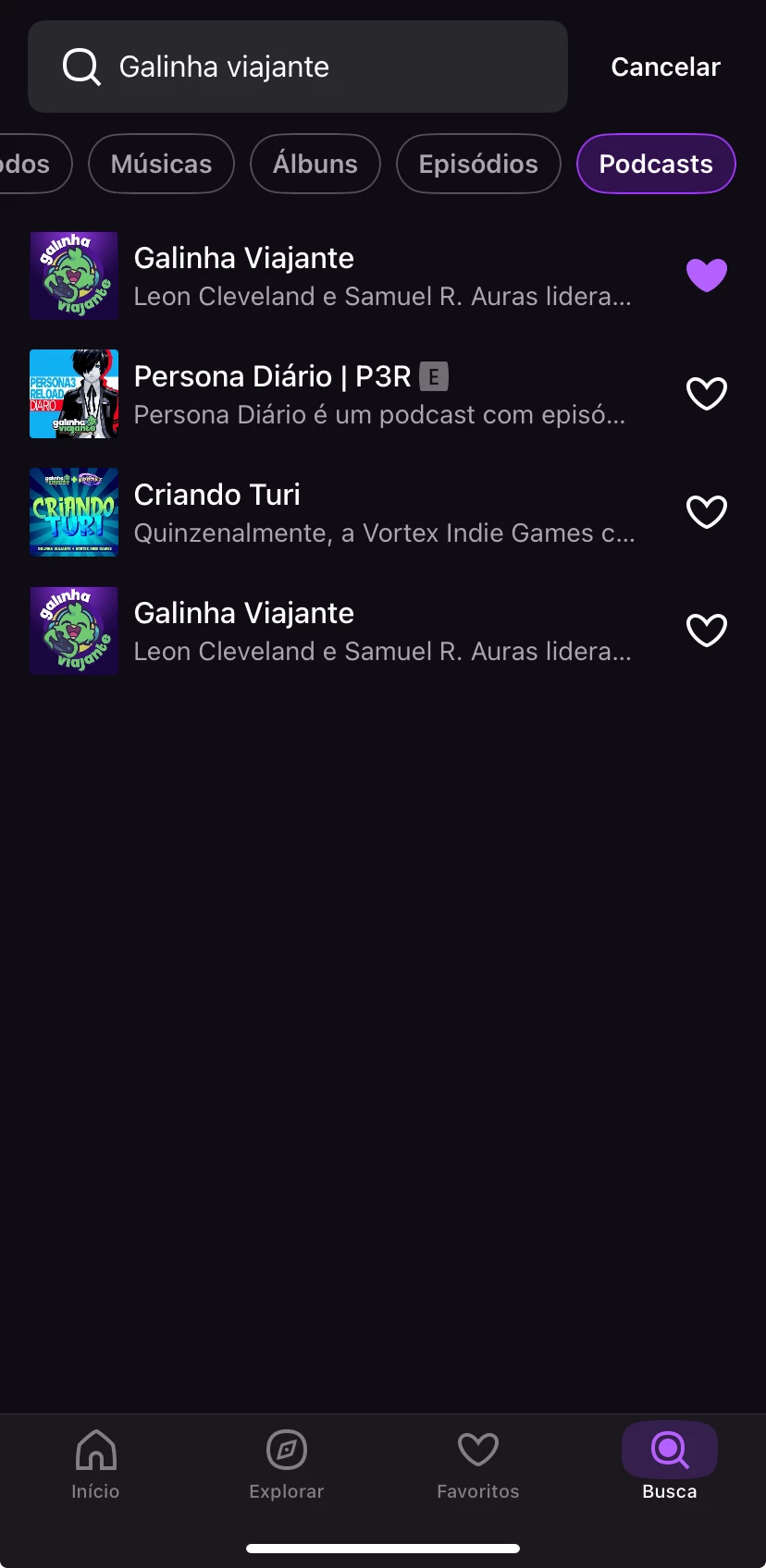
Task: Like the Criando Turi podcast
Action: pos(707,512)
